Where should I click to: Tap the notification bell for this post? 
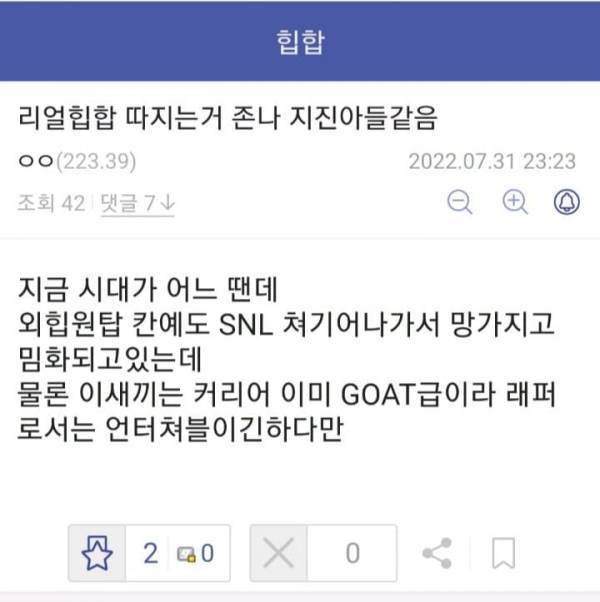(x=567, y=203)
